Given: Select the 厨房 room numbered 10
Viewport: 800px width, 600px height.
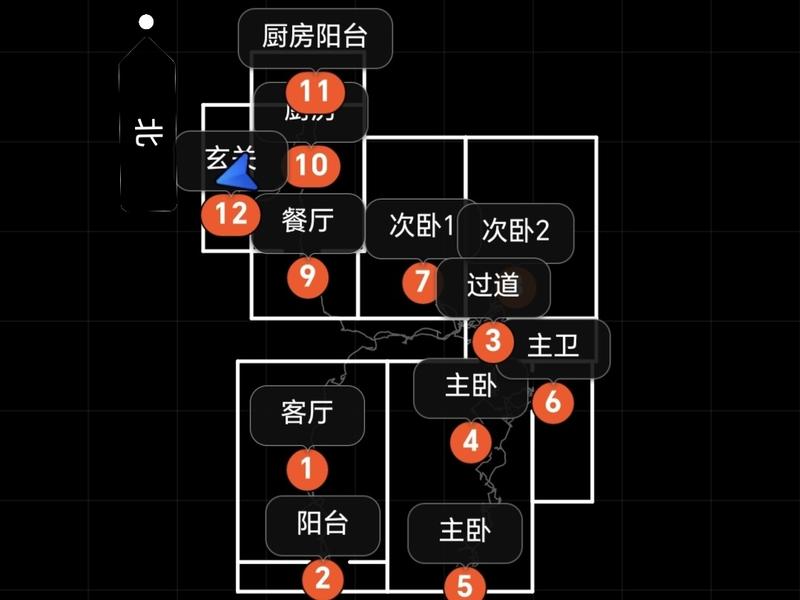Looking at the screenshot, I should [x=312, y=163].
